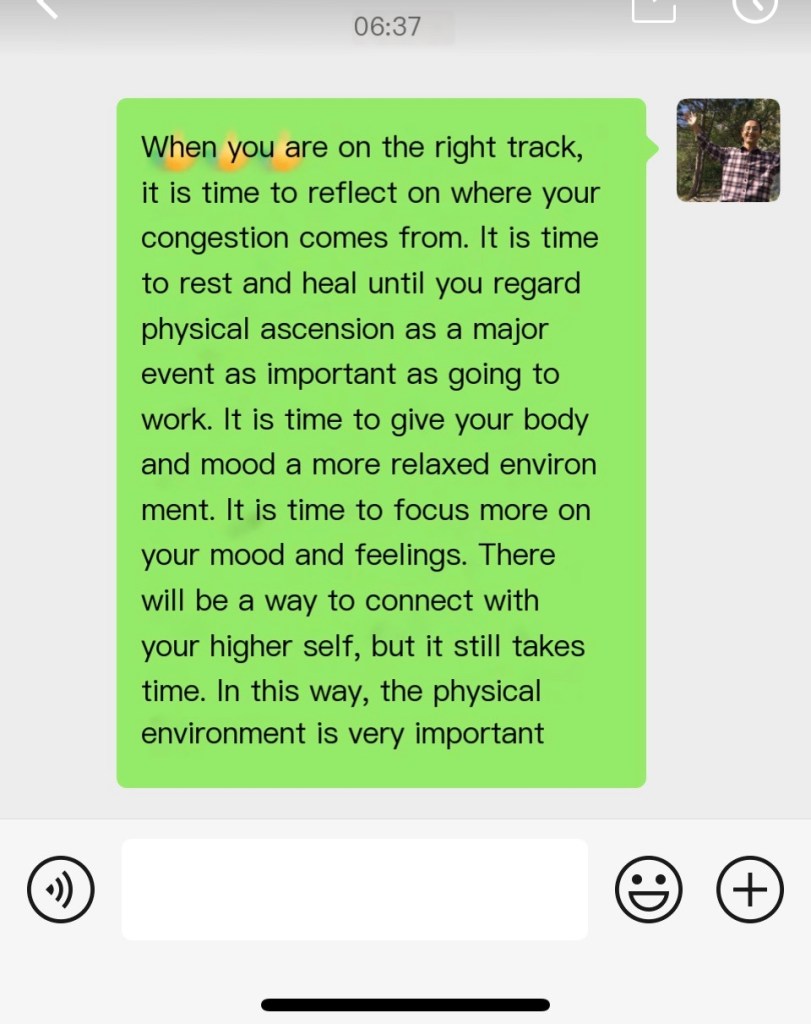The height and width of the screenshot is (1024, 811).
Task: Open the emoji picker
Action: click(x=648, y=889)
